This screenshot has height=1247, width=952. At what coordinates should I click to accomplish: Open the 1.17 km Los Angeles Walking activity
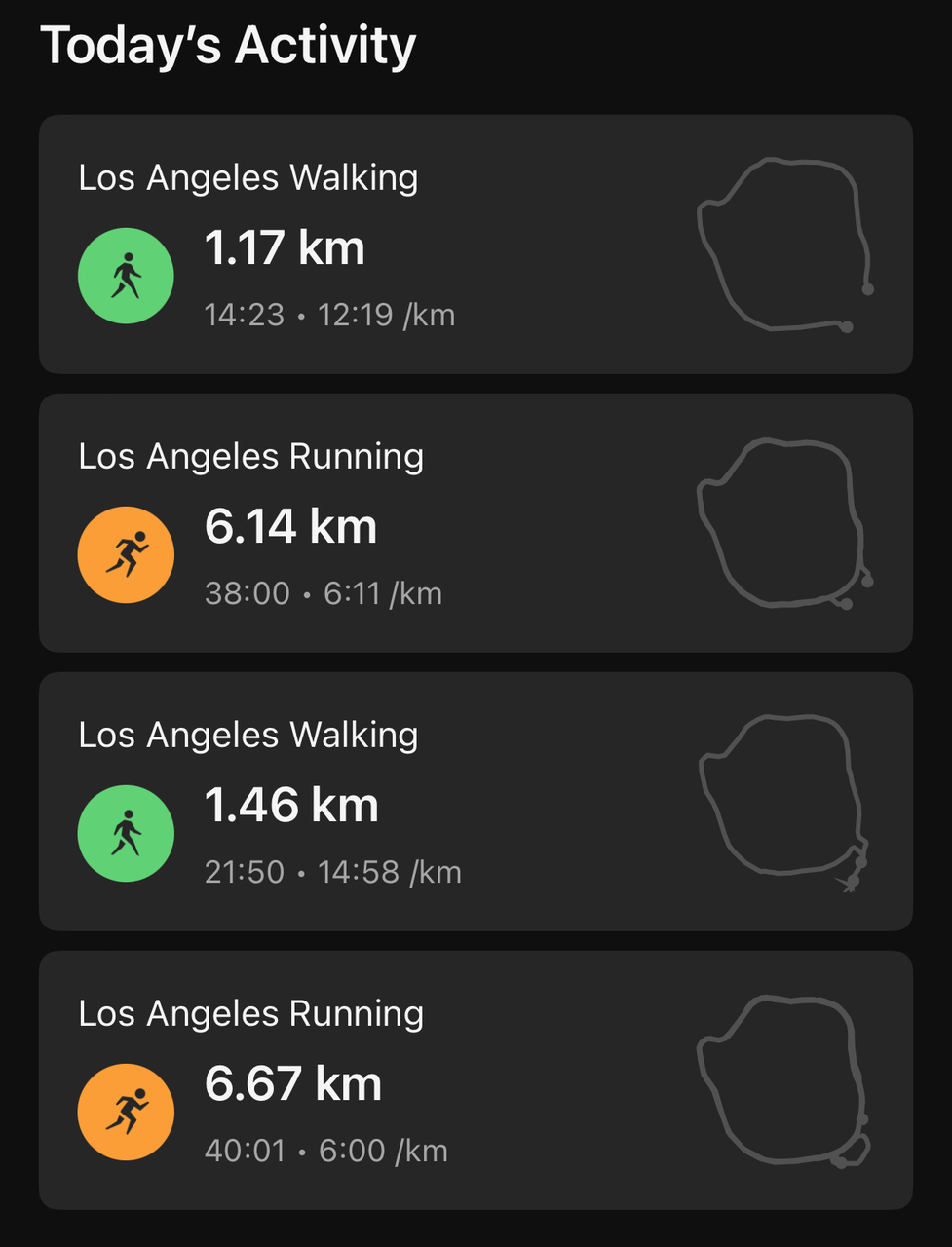pos(476,245)
